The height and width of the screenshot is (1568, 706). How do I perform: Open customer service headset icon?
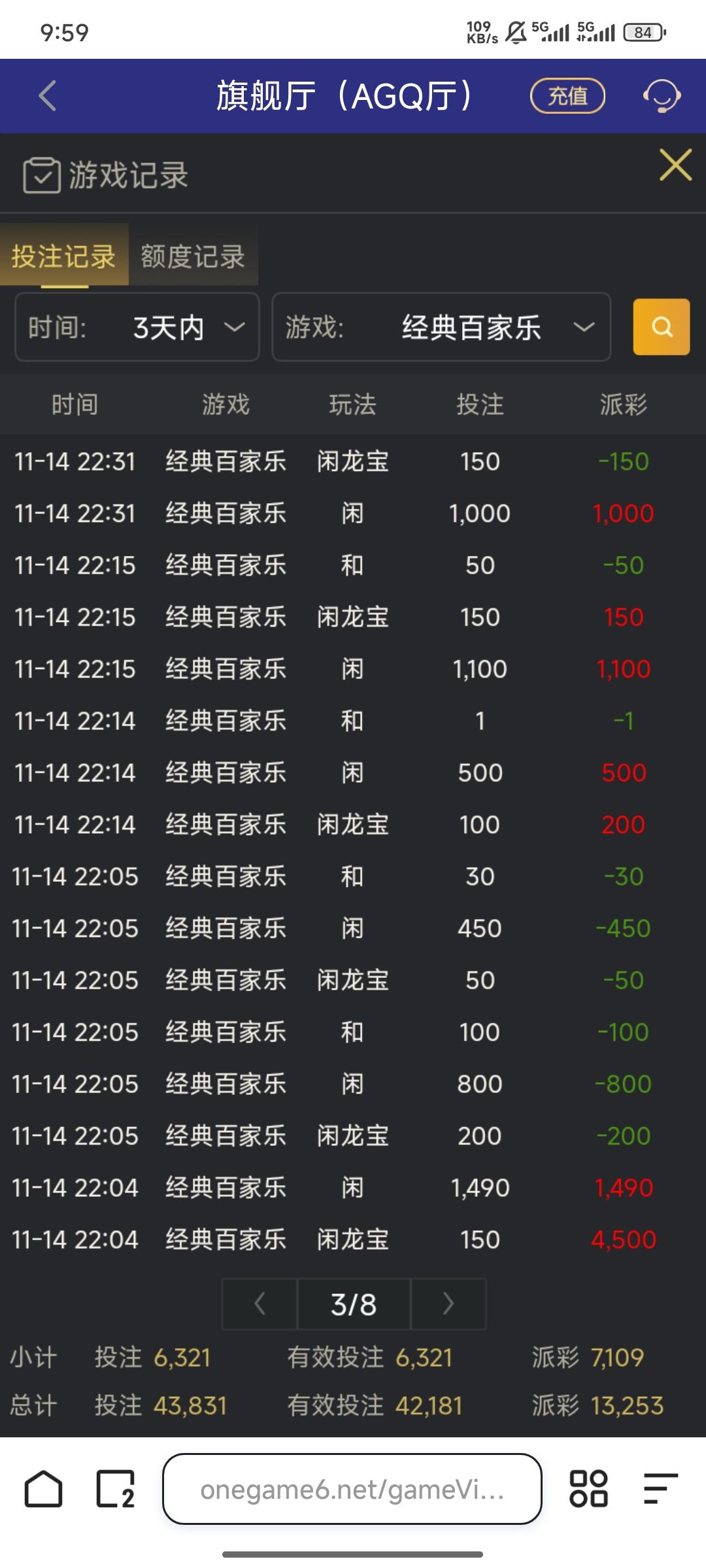coord(662,96)
